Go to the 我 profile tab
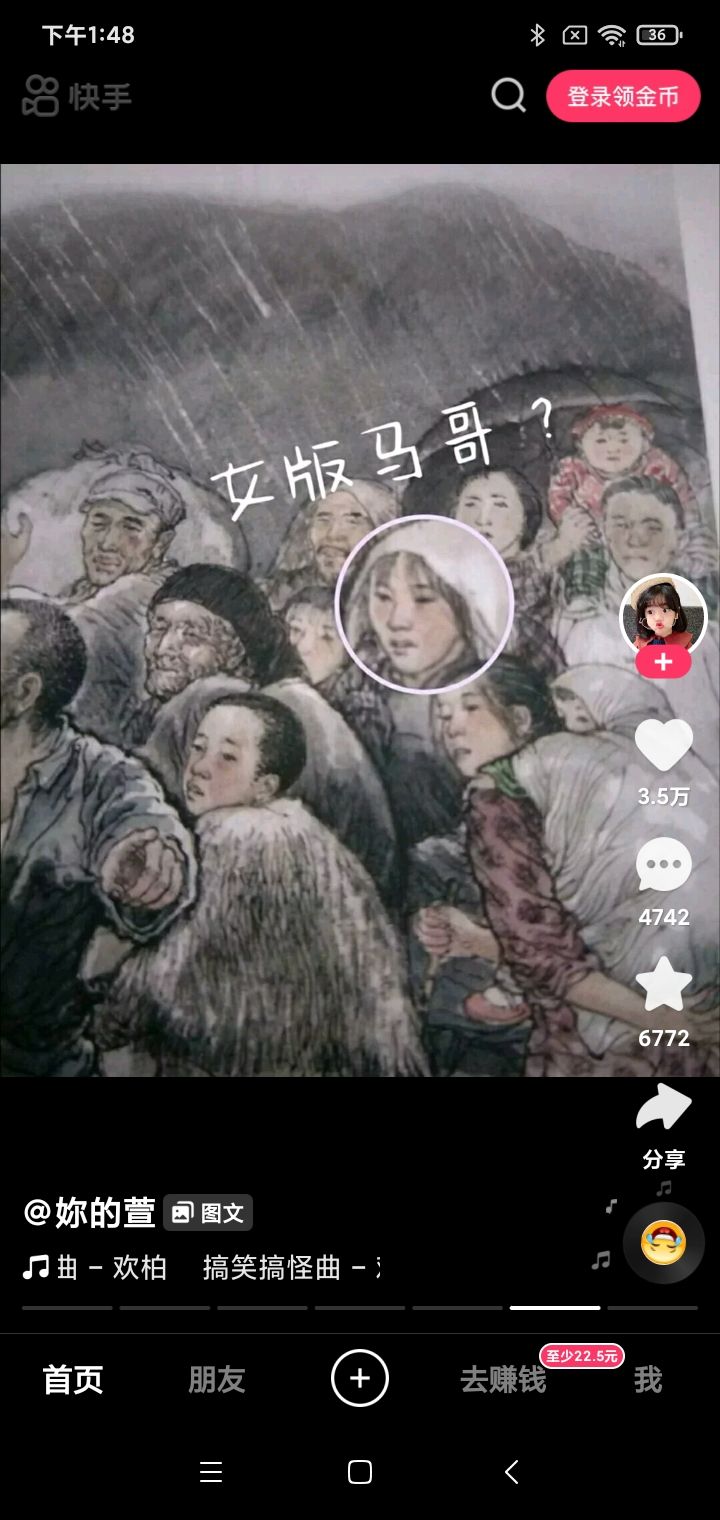 (x=648, y=1380)
